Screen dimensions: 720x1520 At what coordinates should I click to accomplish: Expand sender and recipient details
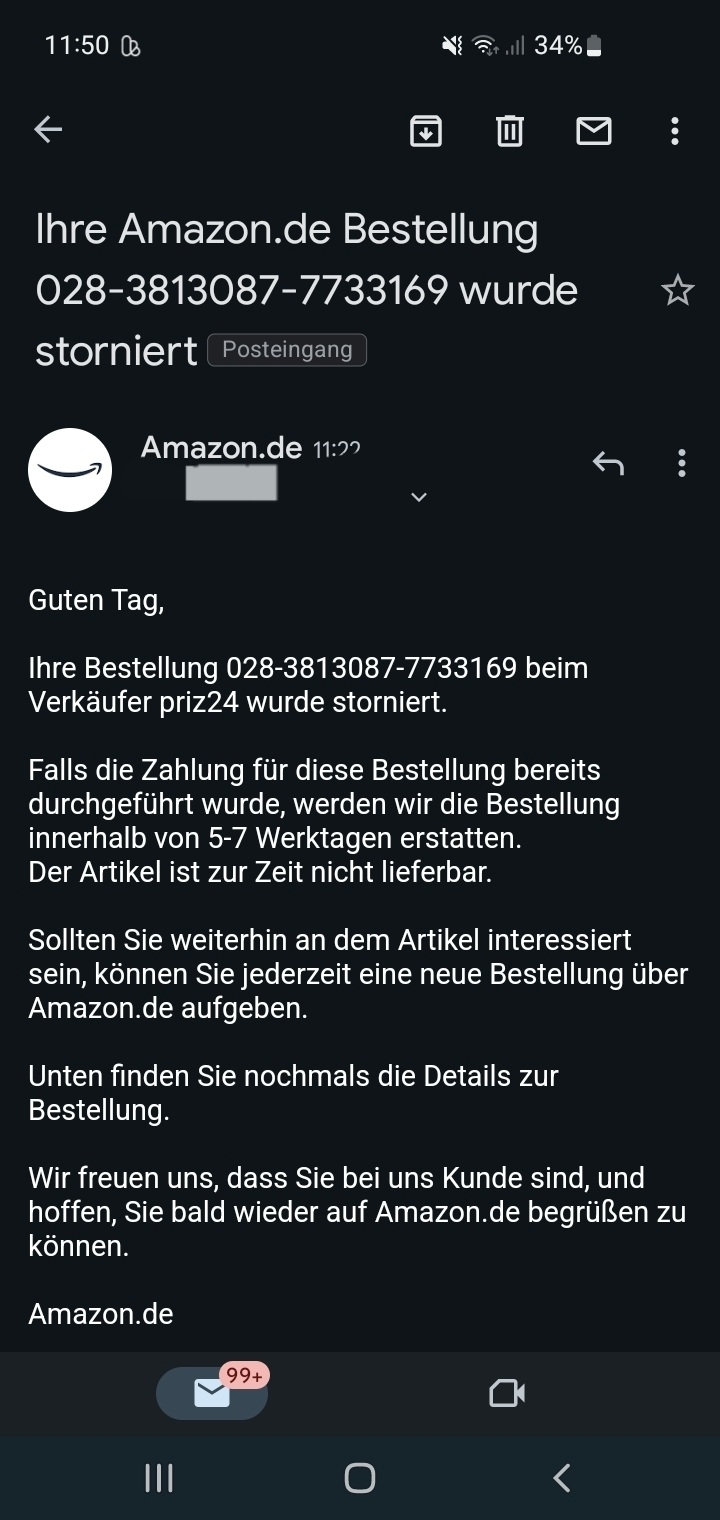[419, 497]
